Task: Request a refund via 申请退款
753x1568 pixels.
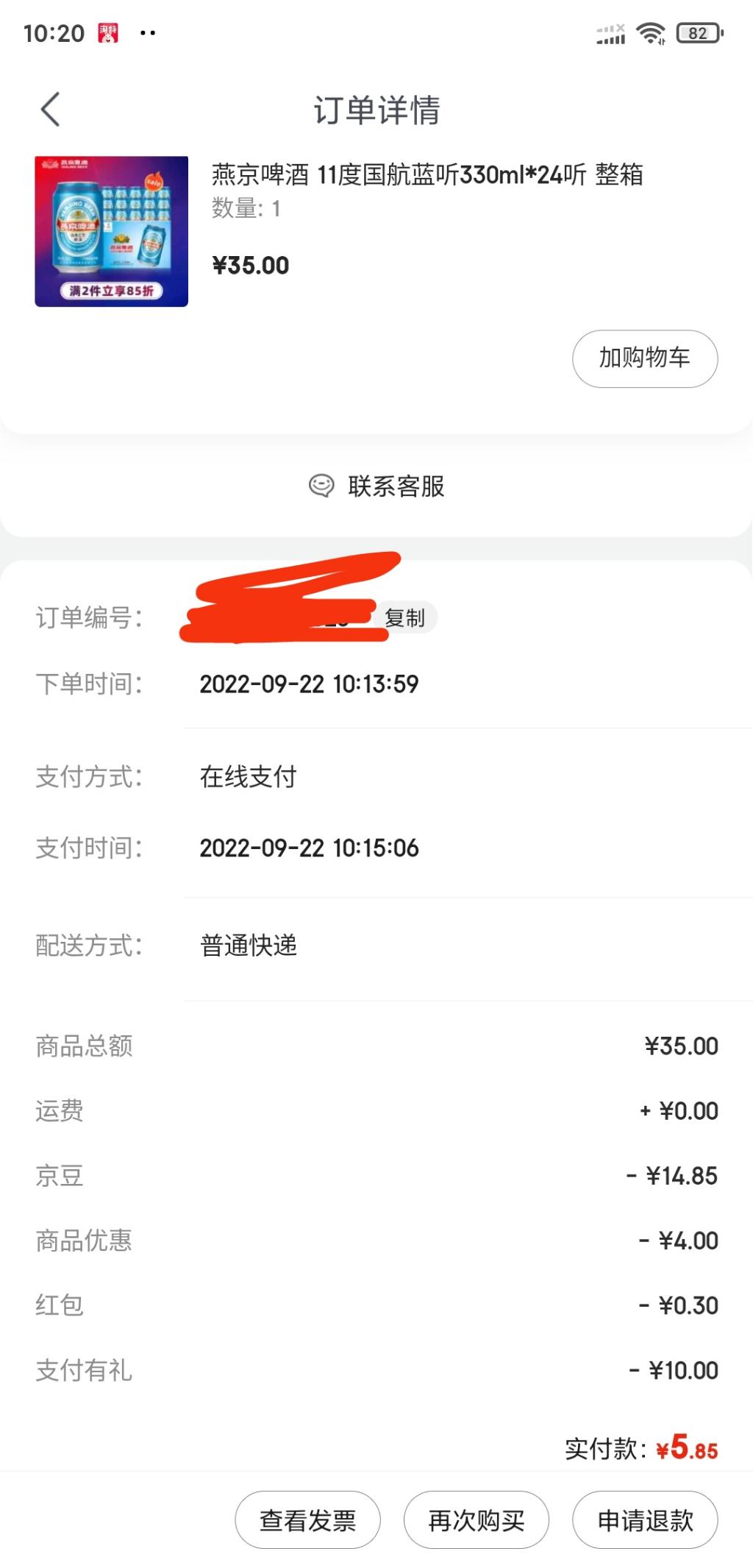Action: [644, 1520]
